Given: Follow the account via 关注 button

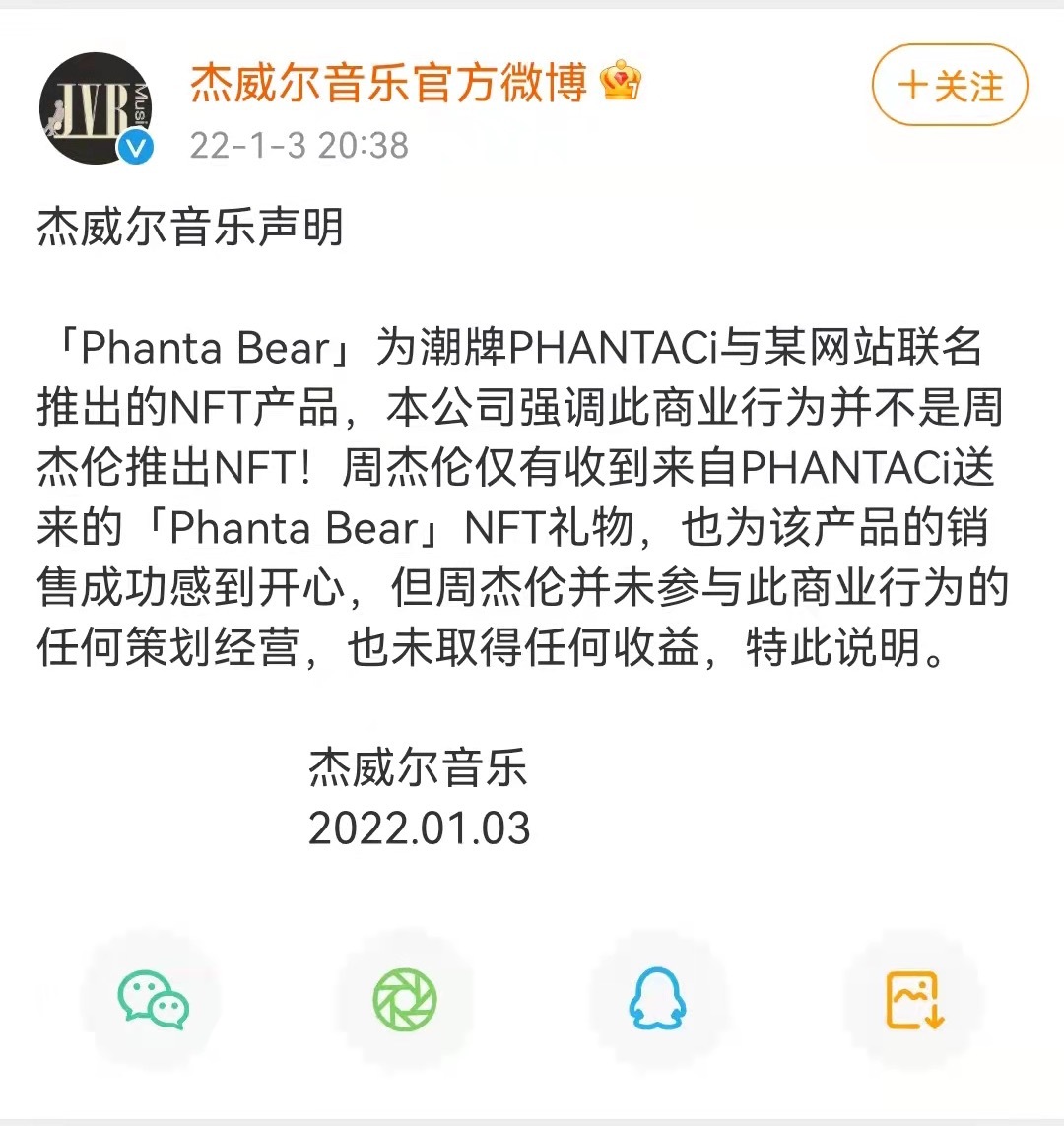Looking at the screenshot, I should (x=970, y=86).
